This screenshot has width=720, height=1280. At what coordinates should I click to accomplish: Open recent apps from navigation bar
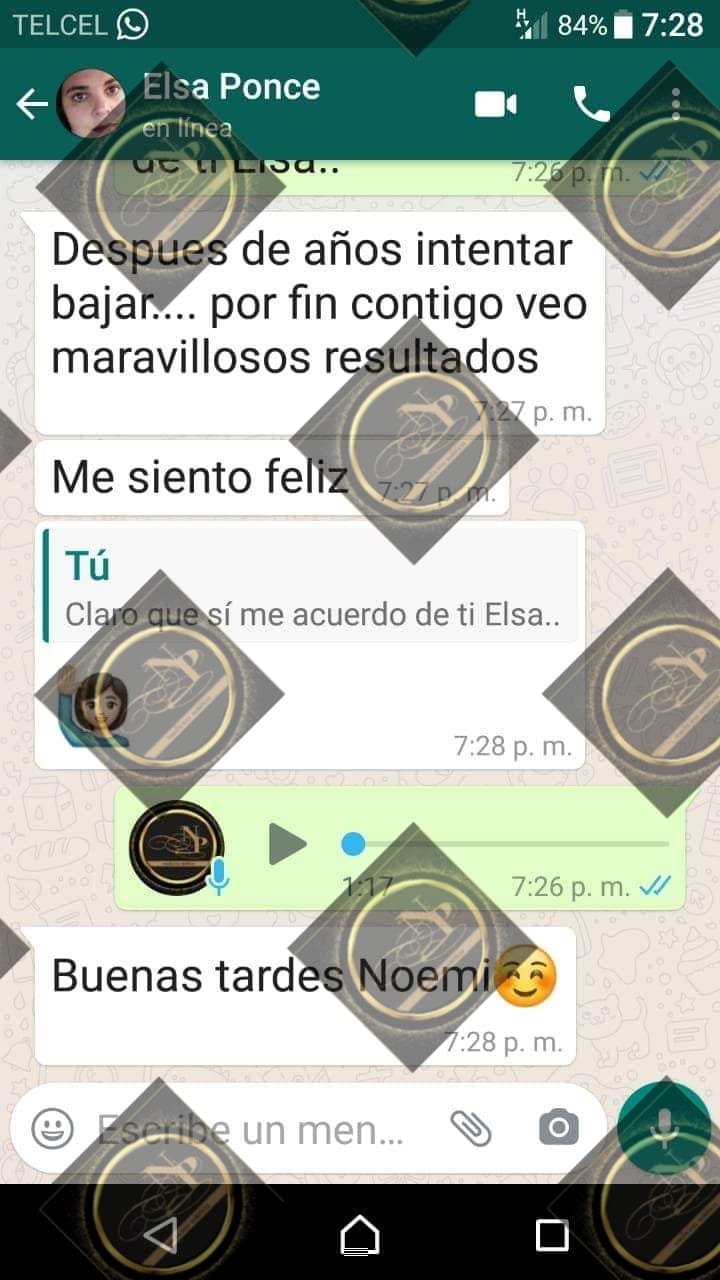552,1235
